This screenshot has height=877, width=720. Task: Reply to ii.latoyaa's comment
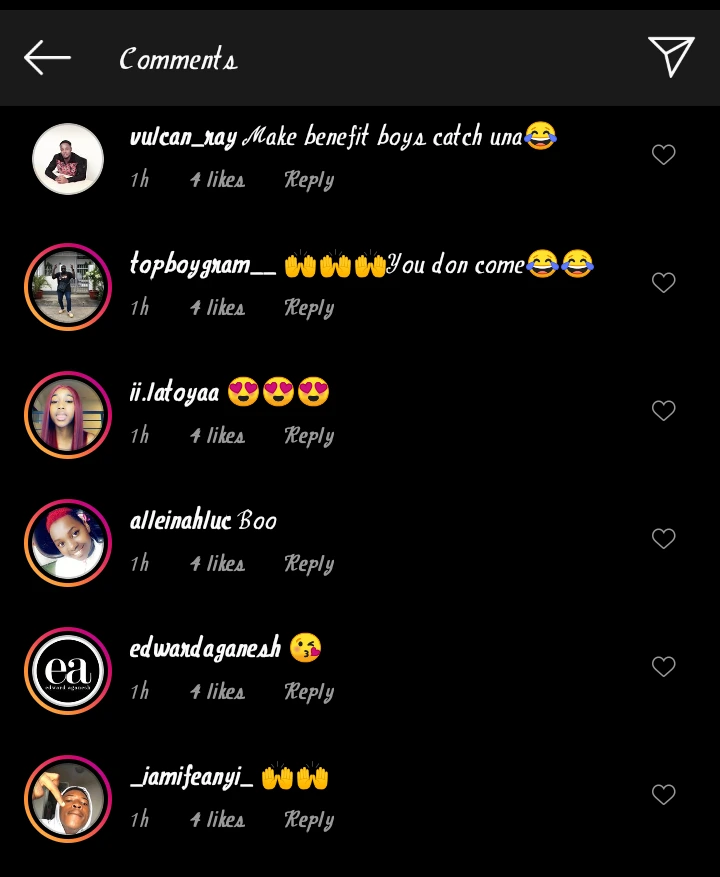click(x=308, y=436)
